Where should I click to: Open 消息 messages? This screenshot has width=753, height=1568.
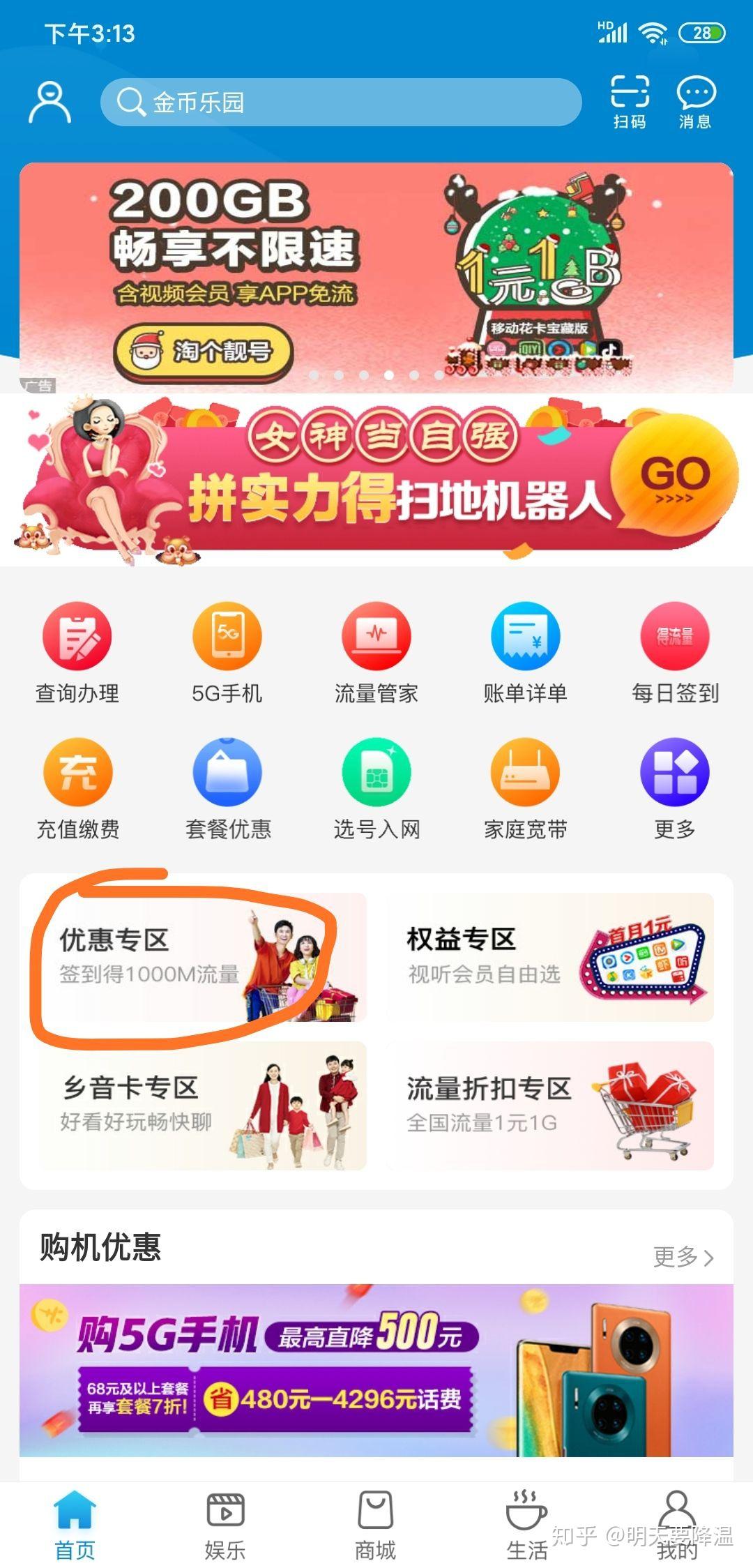click(x=695, y=102)
